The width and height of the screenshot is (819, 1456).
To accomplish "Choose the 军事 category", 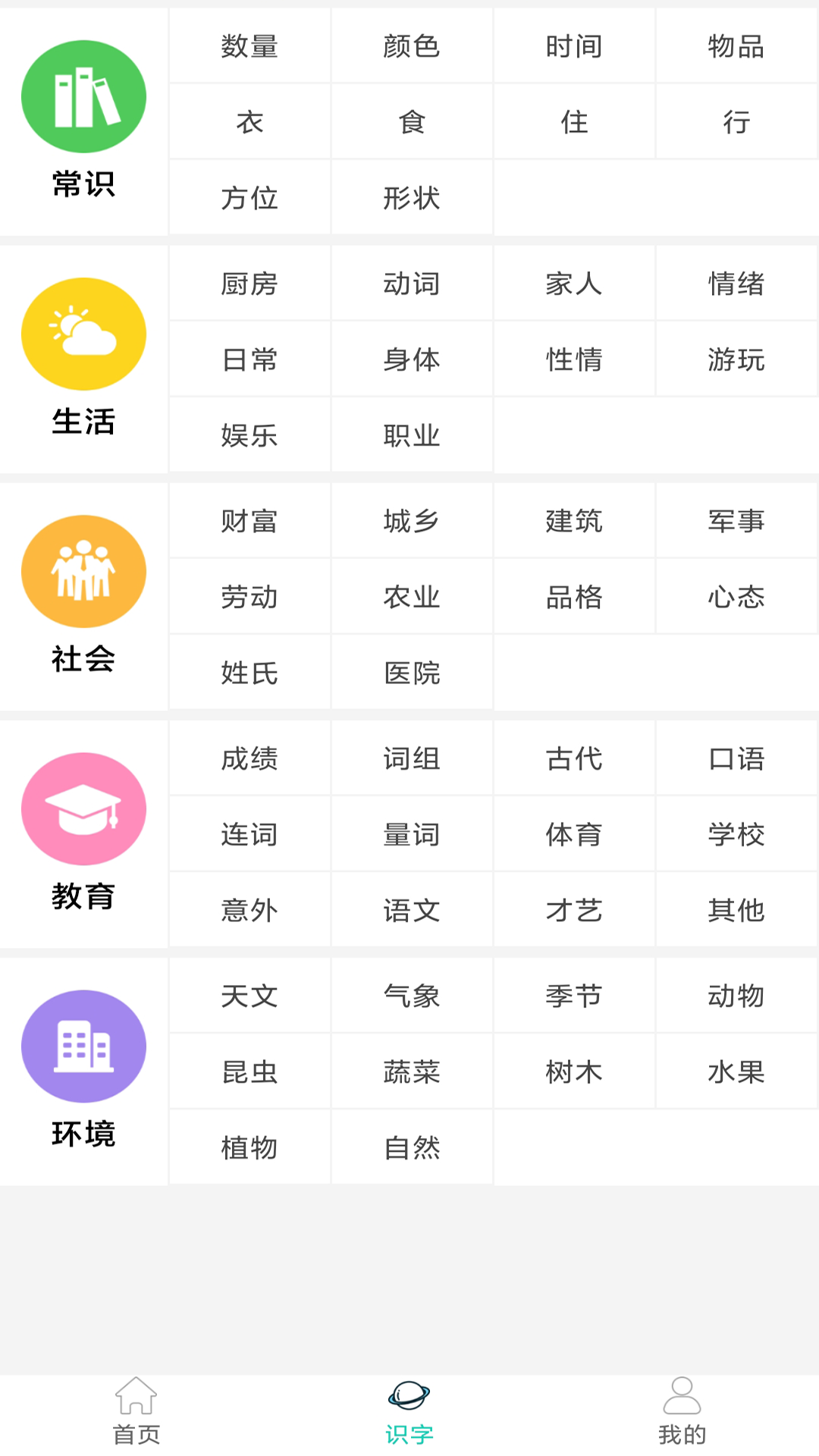I will click(x=736, y=521).
